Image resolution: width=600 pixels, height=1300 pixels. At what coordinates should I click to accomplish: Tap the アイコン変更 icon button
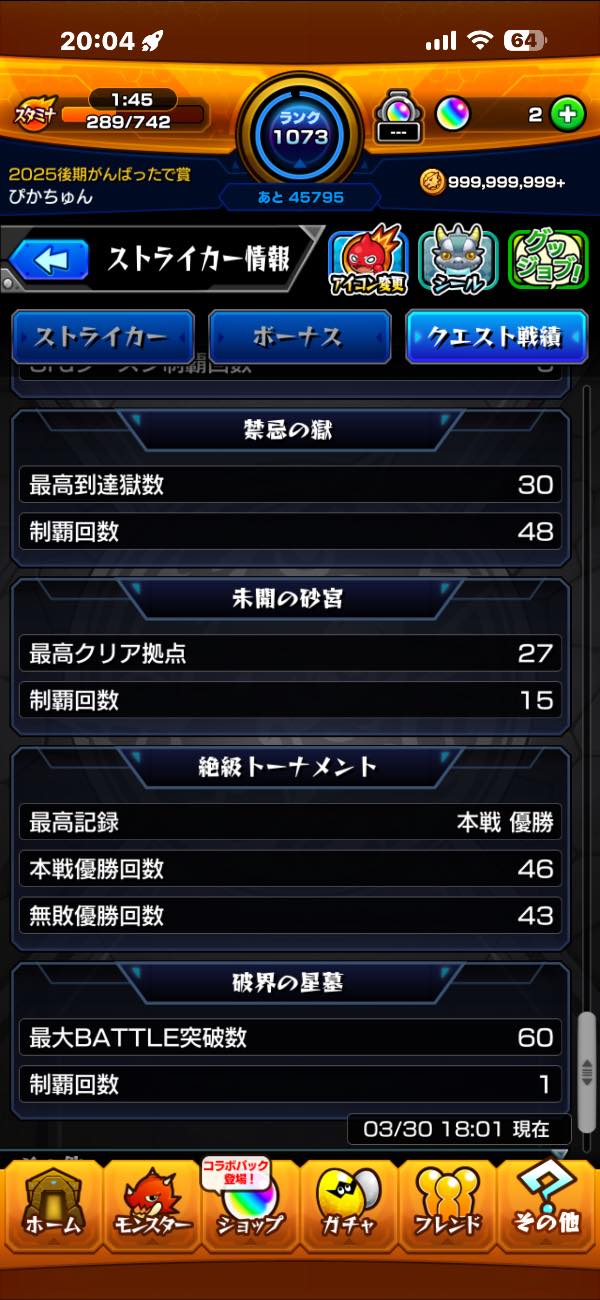[x=367, y=262]
